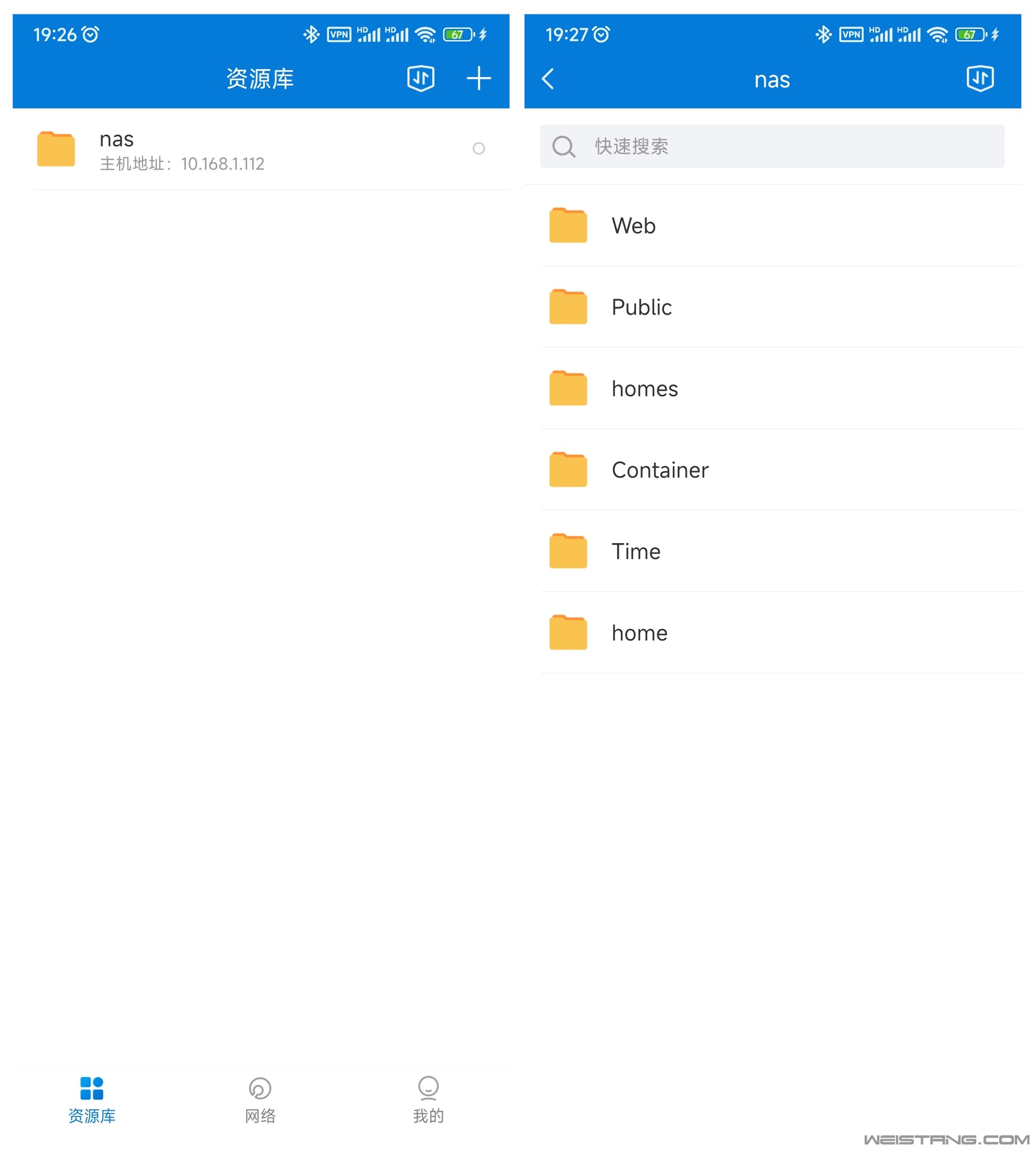Image resolution: width=1036 pixels, height=1151 pixels.
Task: Open the Web folder
Action: (634, 226)
